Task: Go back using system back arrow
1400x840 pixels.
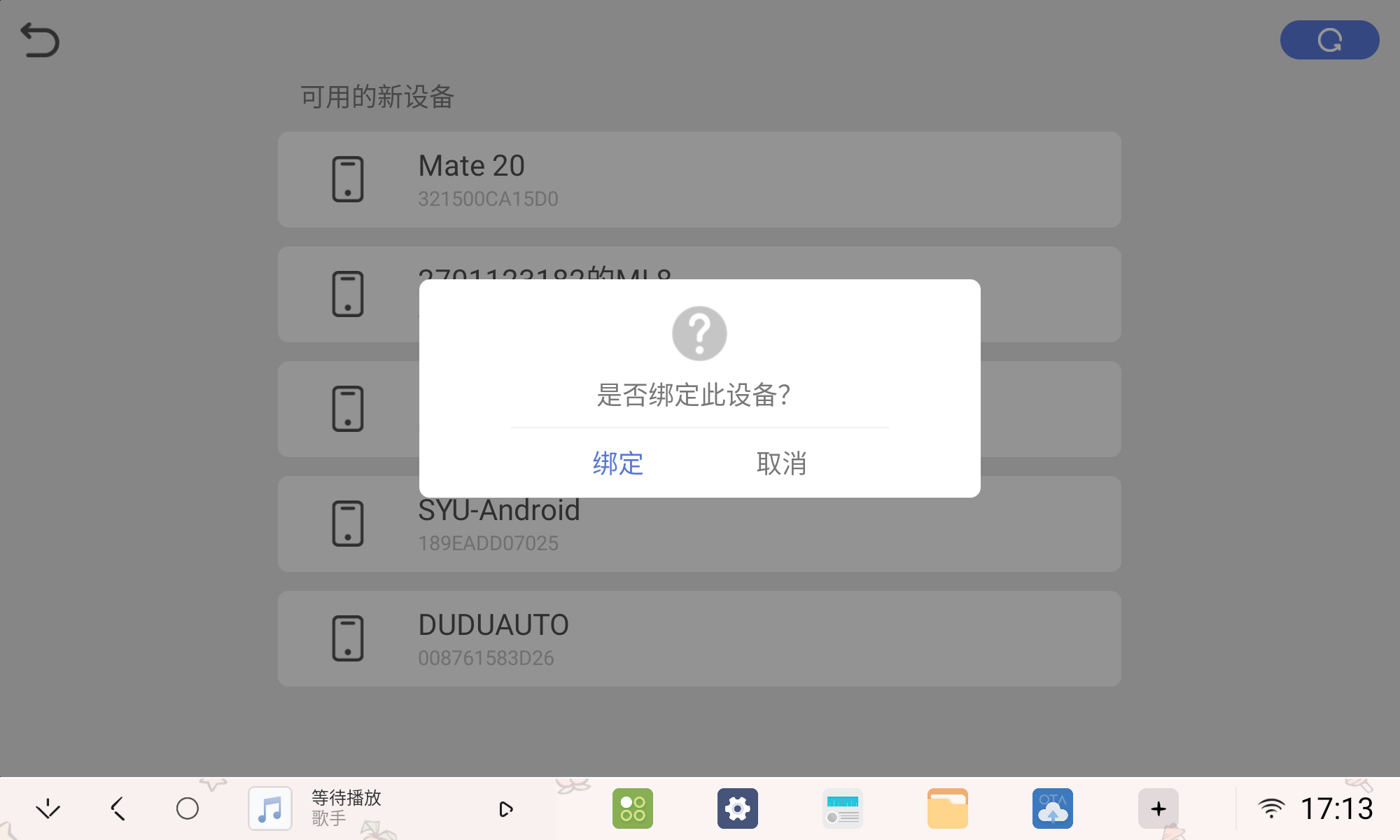Action: pos(118,808)
